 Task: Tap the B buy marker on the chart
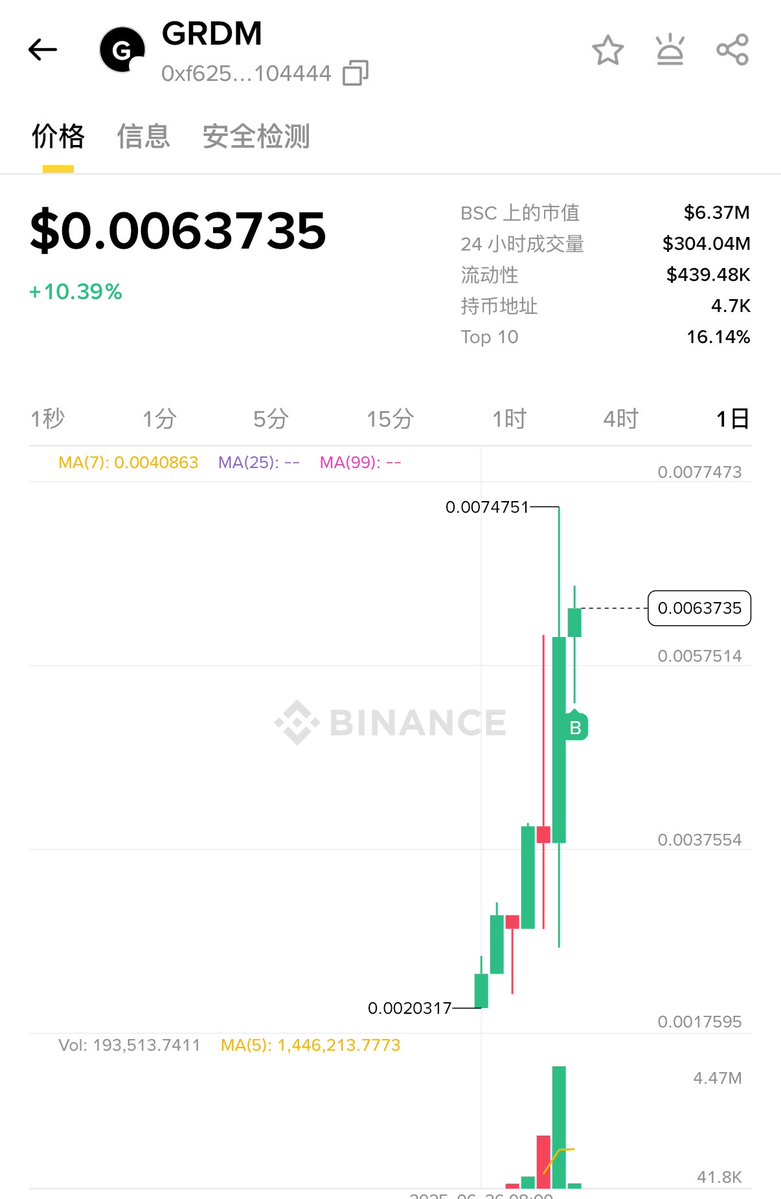tap(575, 728)
